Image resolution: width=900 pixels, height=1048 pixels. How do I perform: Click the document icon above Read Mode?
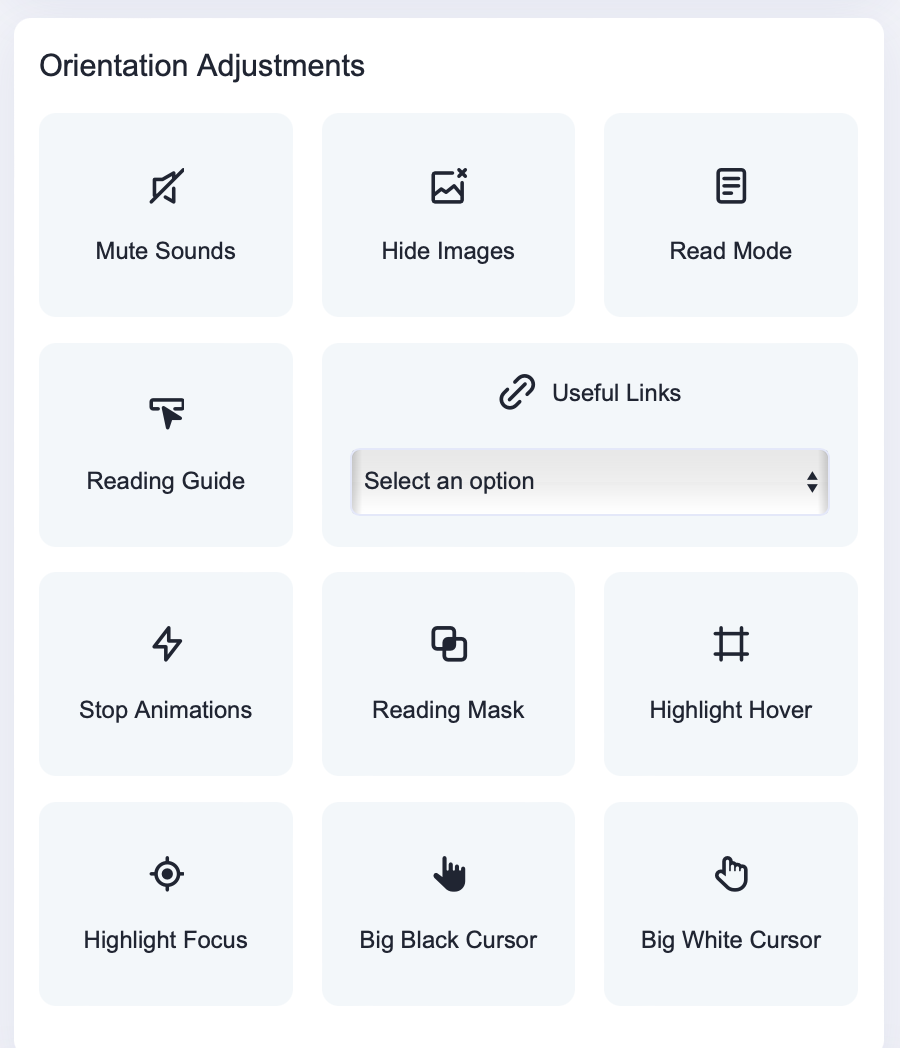coord(730,185)
